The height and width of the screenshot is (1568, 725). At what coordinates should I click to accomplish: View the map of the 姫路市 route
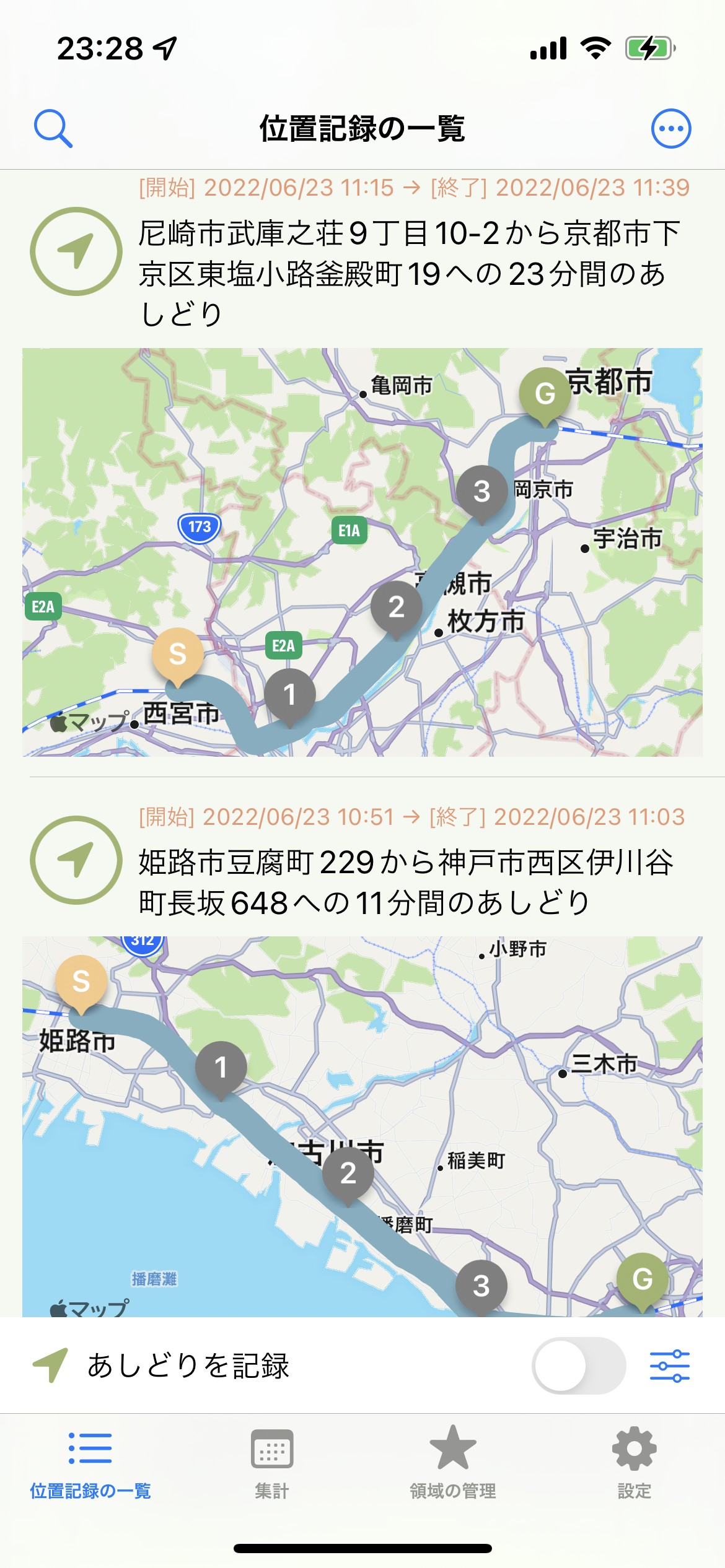tap(362, 1126)
